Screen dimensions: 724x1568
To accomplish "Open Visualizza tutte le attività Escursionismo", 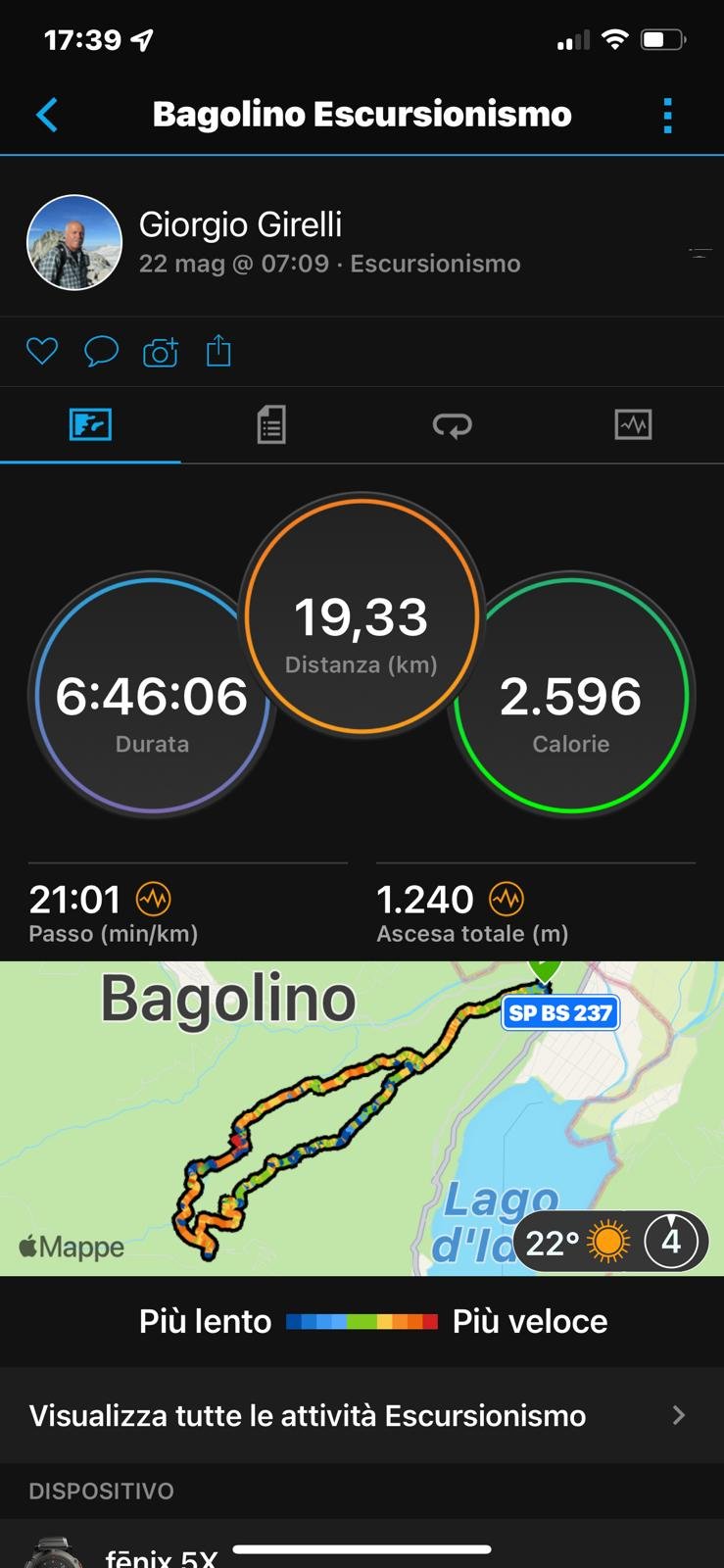I will (x=362, y=1415).
